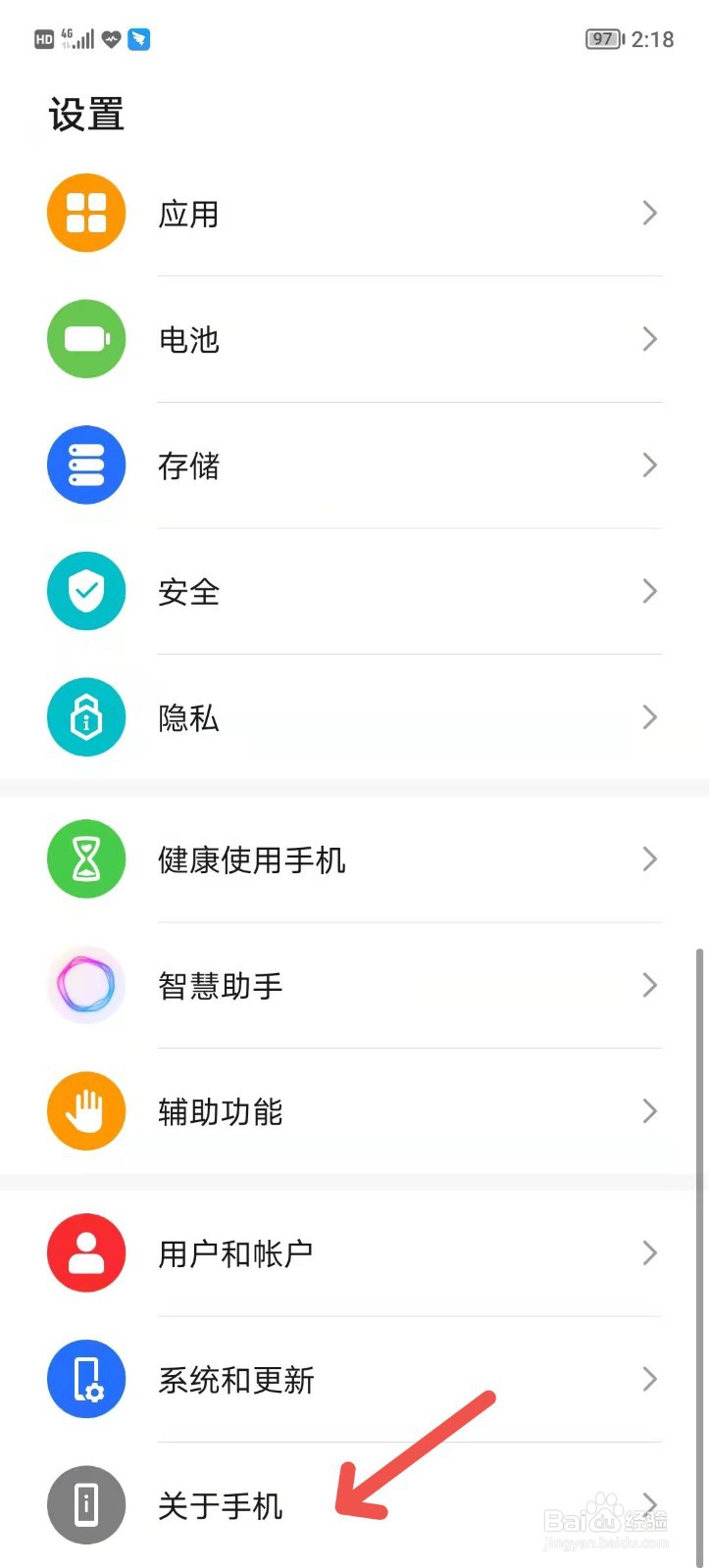Select the 隐私 settings entry
The height and width of the screenshot is (1568, 709).
click(188, 717)
